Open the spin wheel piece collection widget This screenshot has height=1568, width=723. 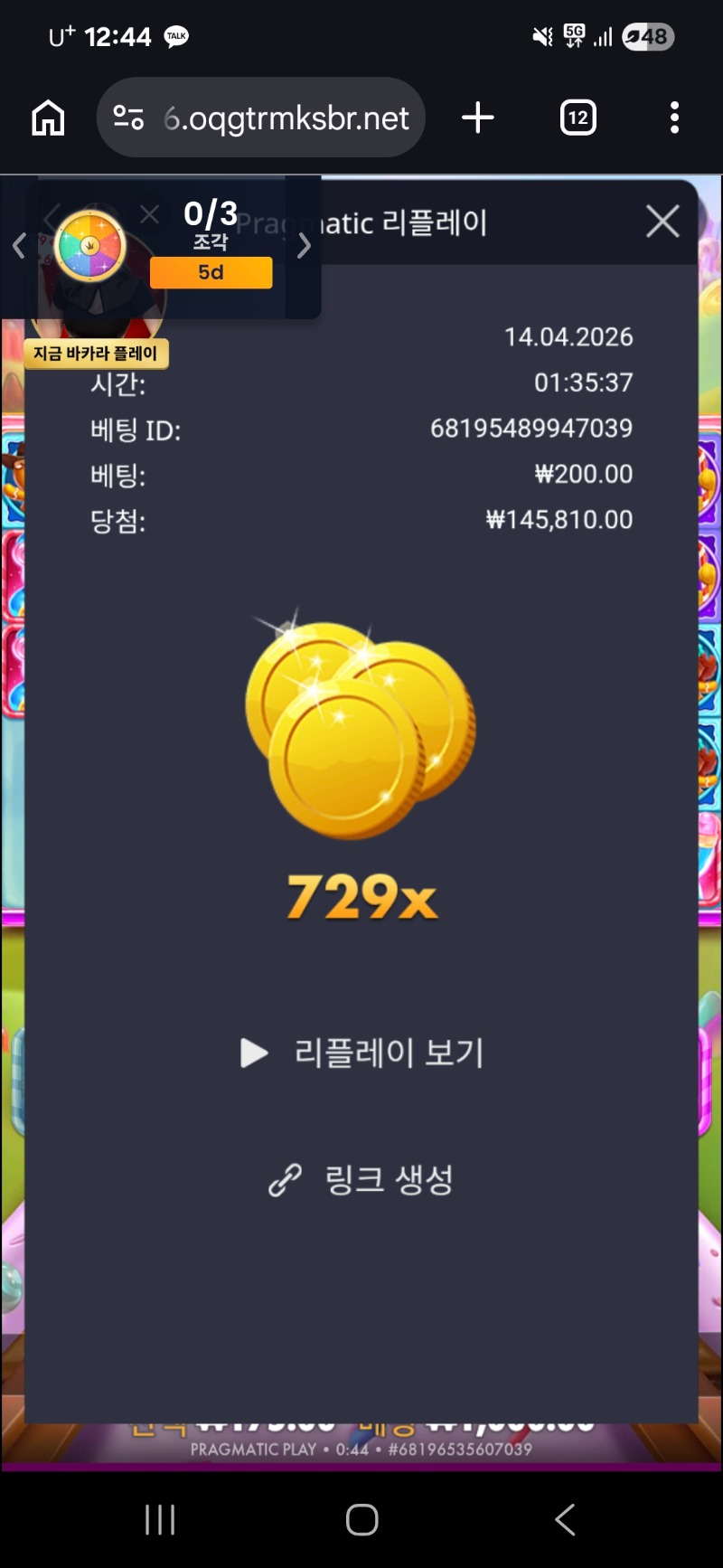coord(89,246)
